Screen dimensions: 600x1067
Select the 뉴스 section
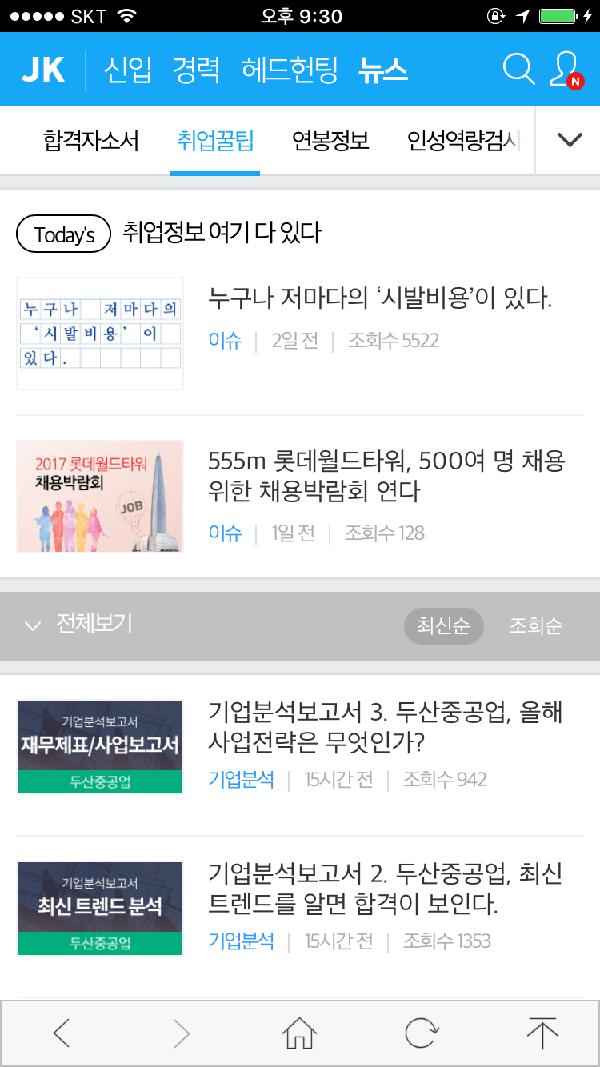pos(383,69)
